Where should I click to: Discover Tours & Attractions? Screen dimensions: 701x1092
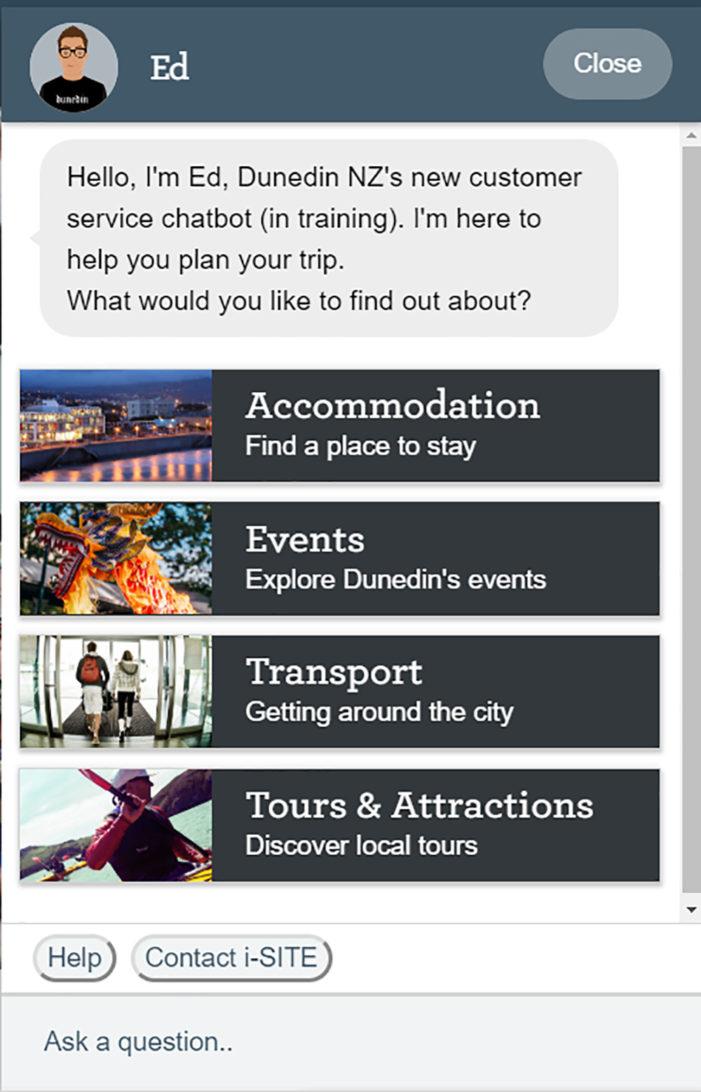(x=339, y=825)
